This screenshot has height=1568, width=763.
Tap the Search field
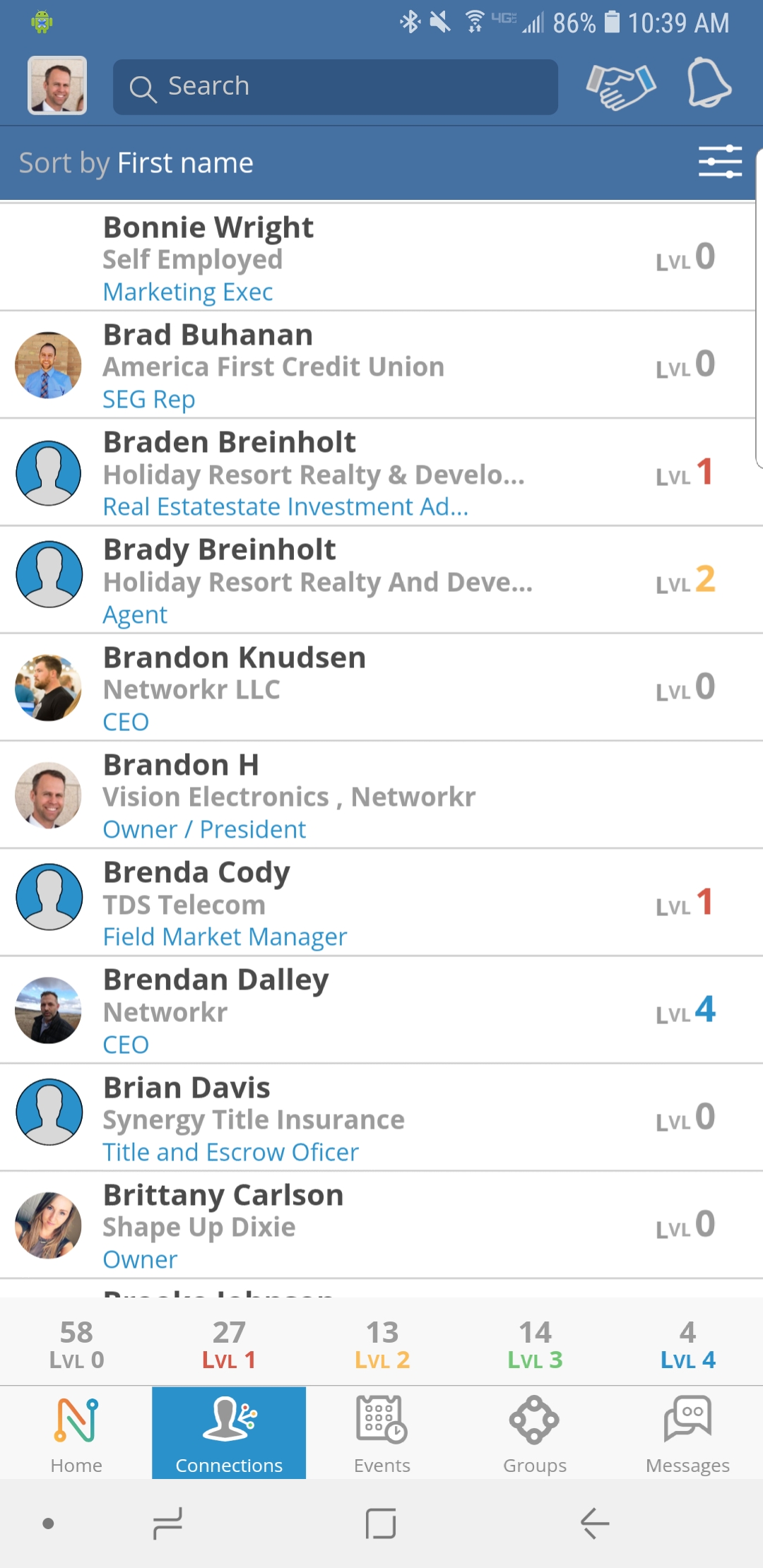pos(336,87)
